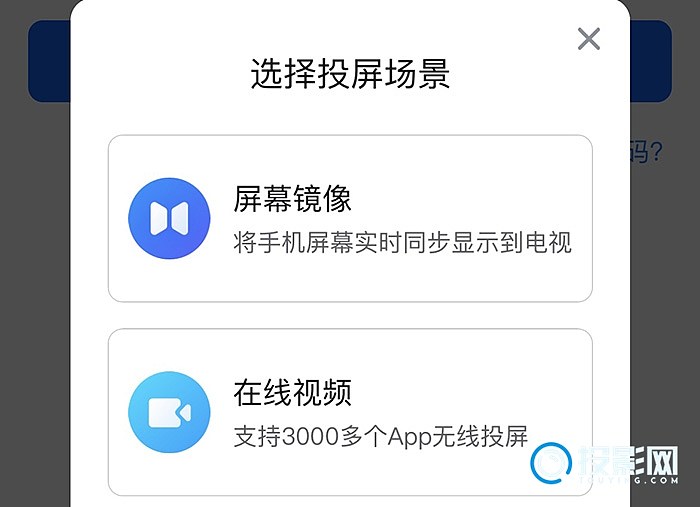Select the 屏幕镜像 option
The width and height of the screenshot is (700, 507).
(x=350, y=219)
